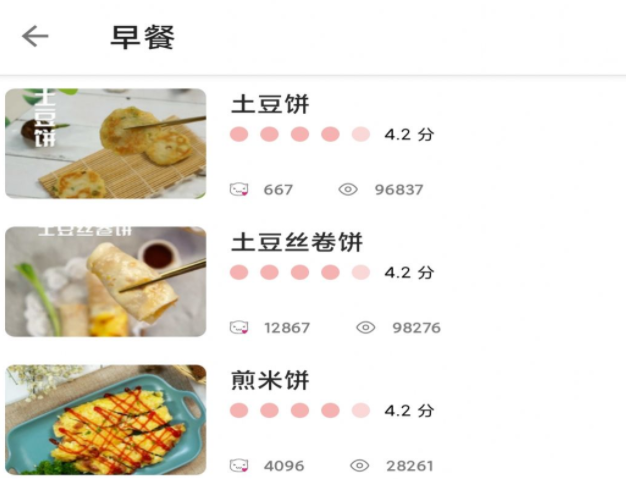Go back from the 早餐 page
Viewport: 626px width, 479px height.
[x=35, y=37]
